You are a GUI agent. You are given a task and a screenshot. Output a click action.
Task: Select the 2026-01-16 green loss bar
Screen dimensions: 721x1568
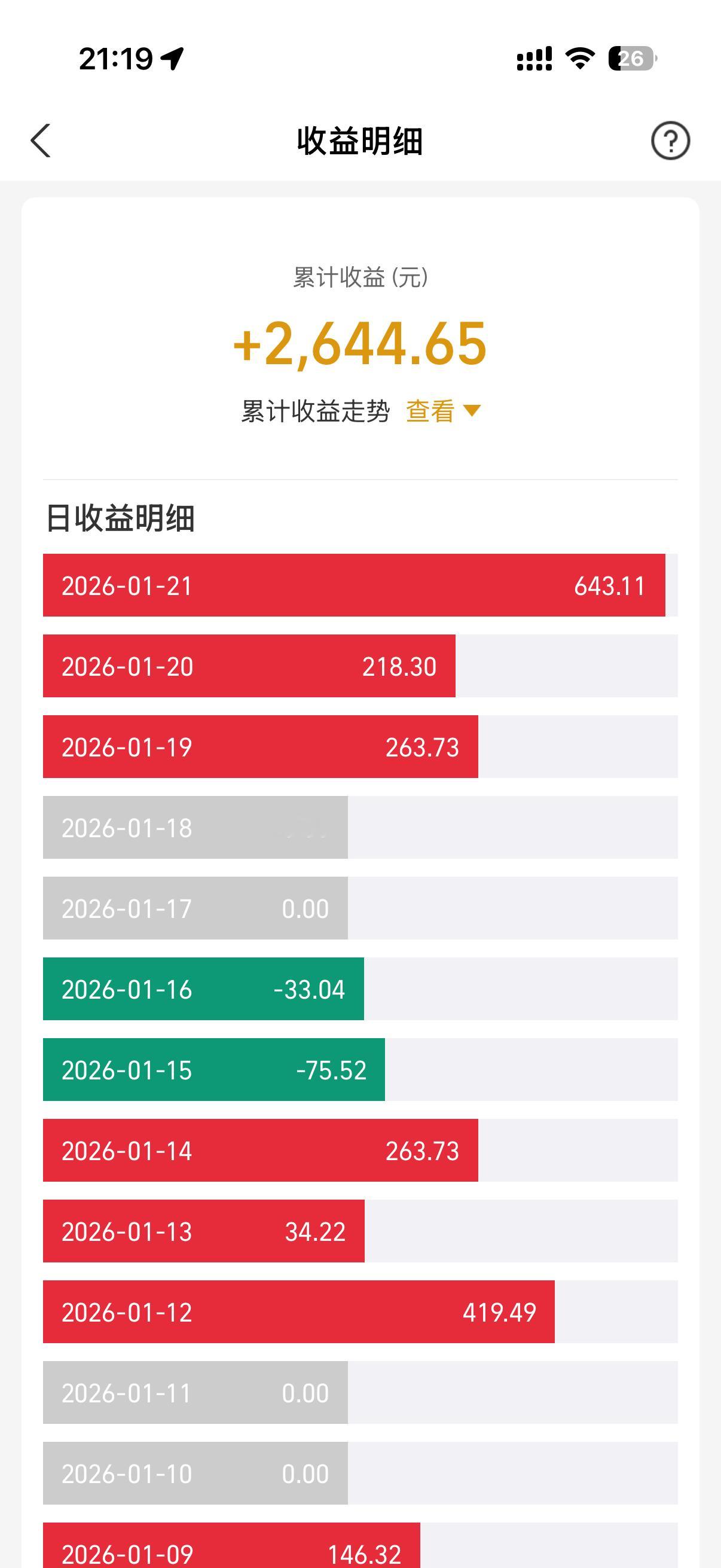pyautogui.click(x=203, y=989)
